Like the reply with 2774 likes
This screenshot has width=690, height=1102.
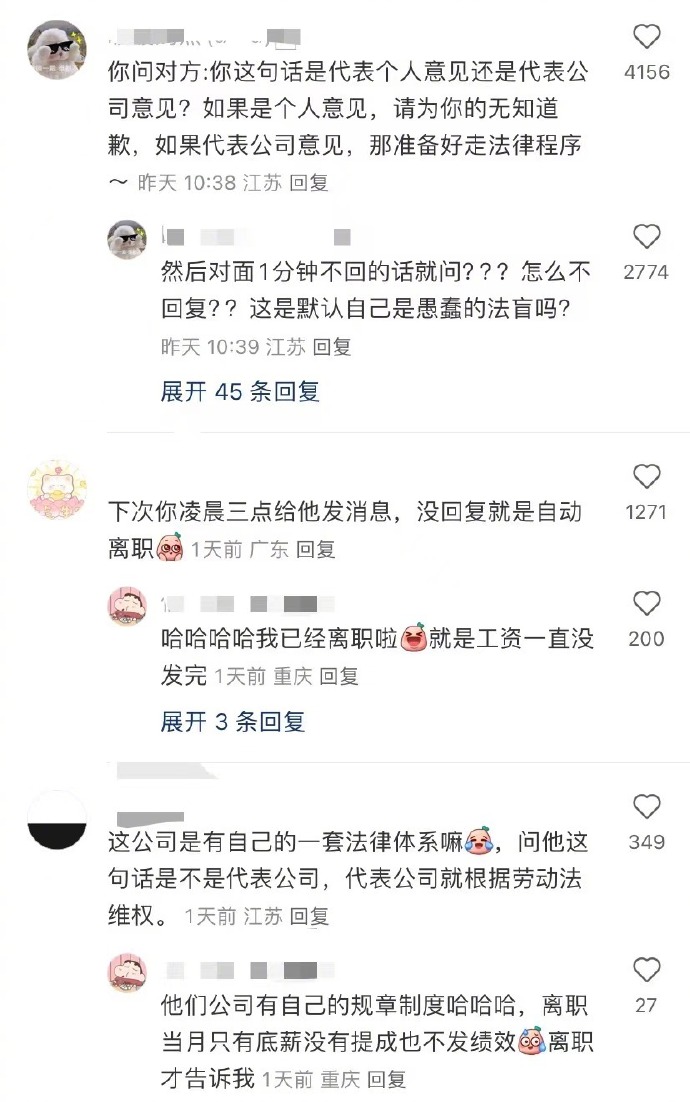(x=647, y=237)
